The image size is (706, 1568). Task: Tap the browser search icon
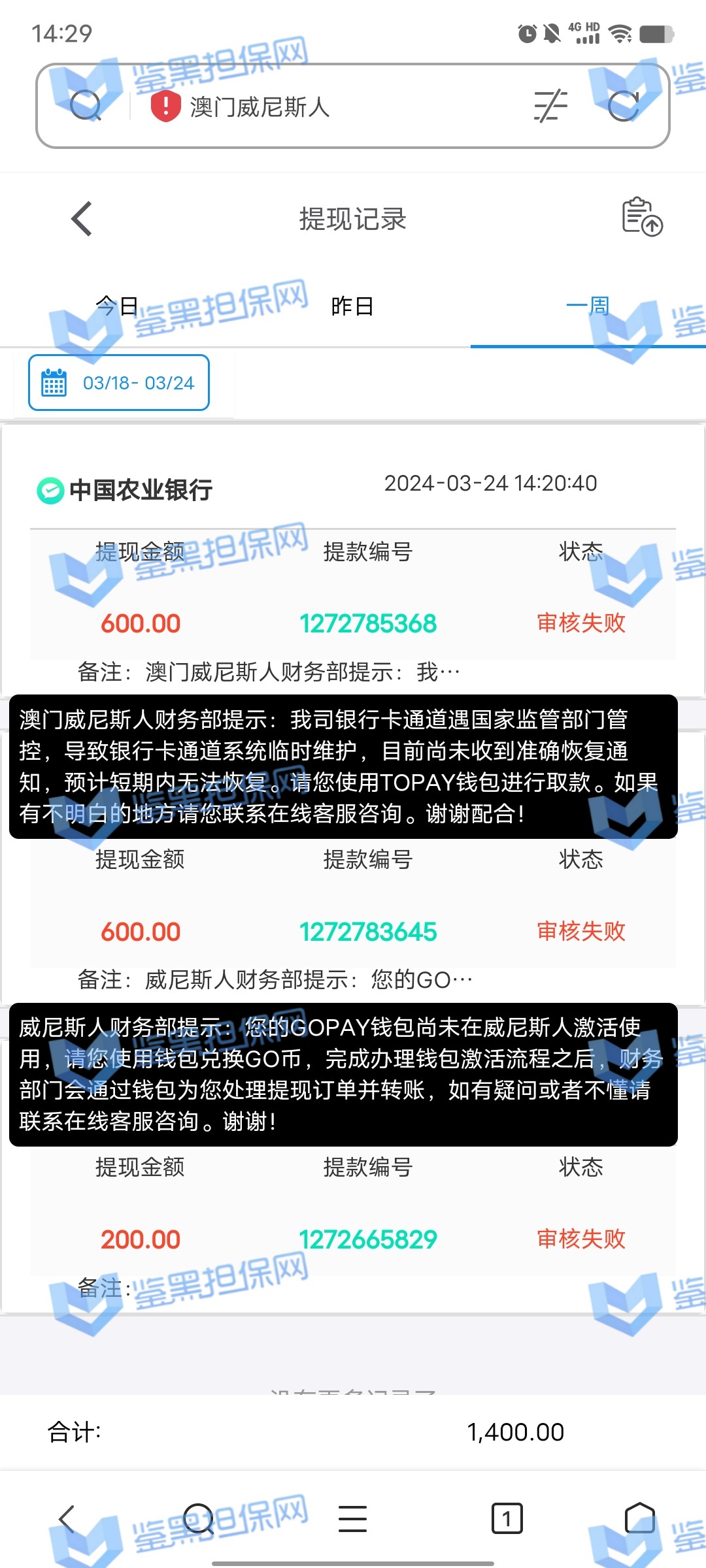[x=86, y=106]
